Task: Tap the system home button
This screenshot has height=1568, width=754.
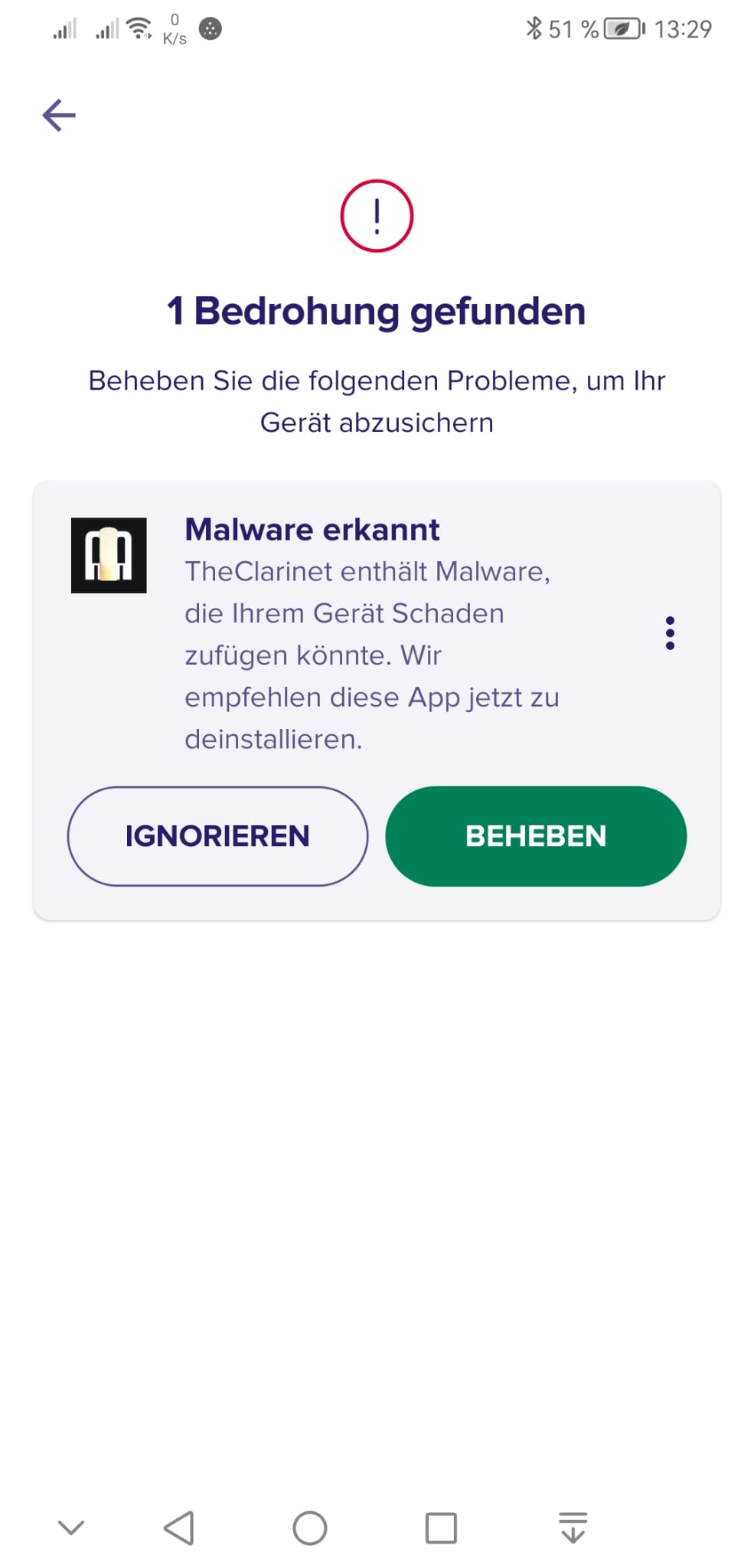Action: coord(310,1528)
